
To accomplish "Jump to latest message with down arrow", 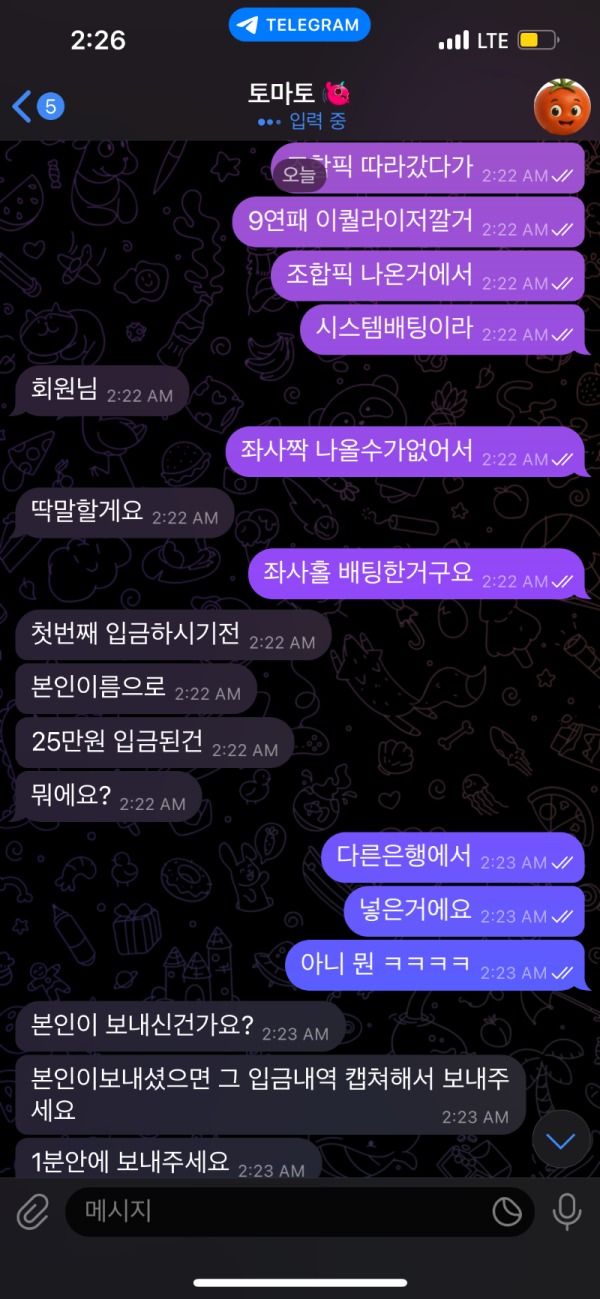I will tap(561, 1141).
